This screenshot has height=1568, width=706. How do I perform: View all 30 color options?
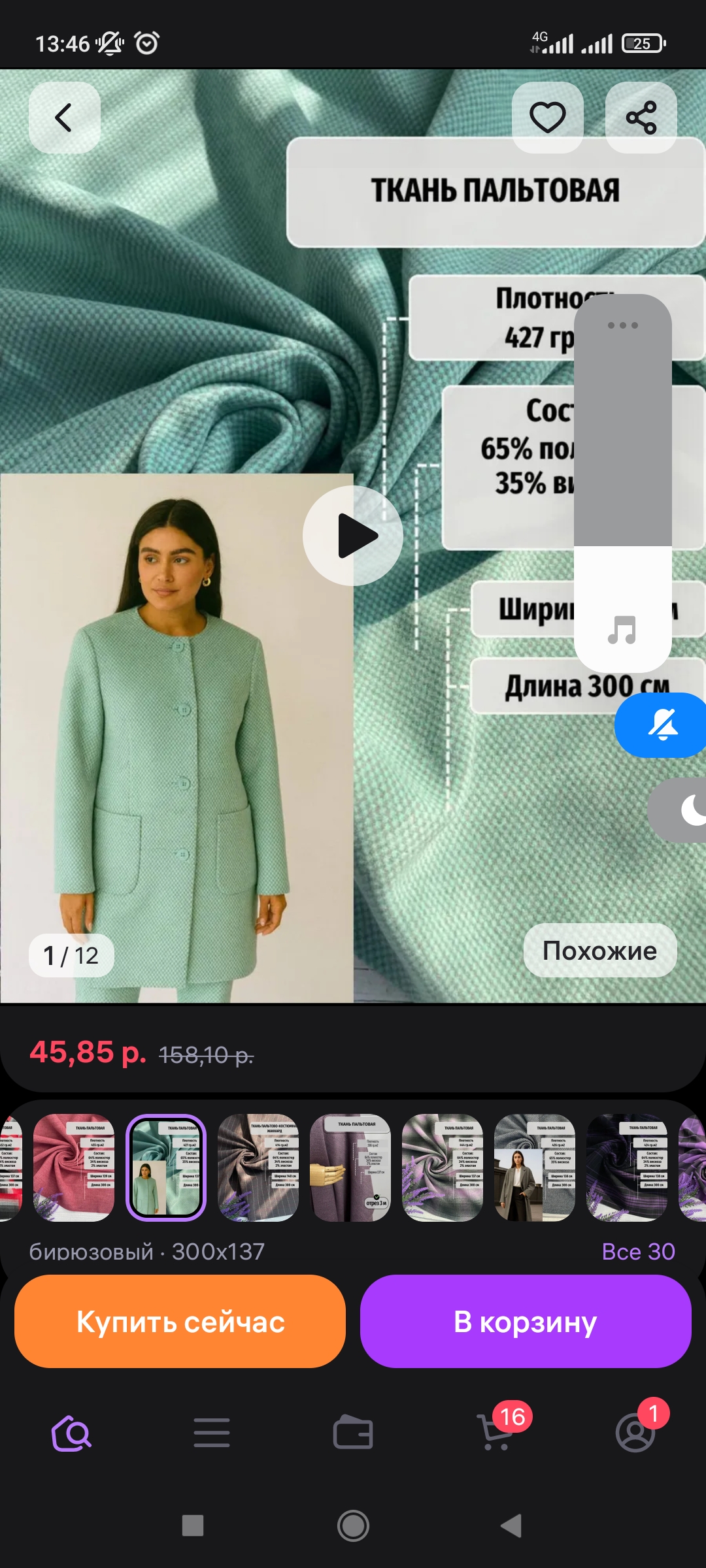[638, 1251]
